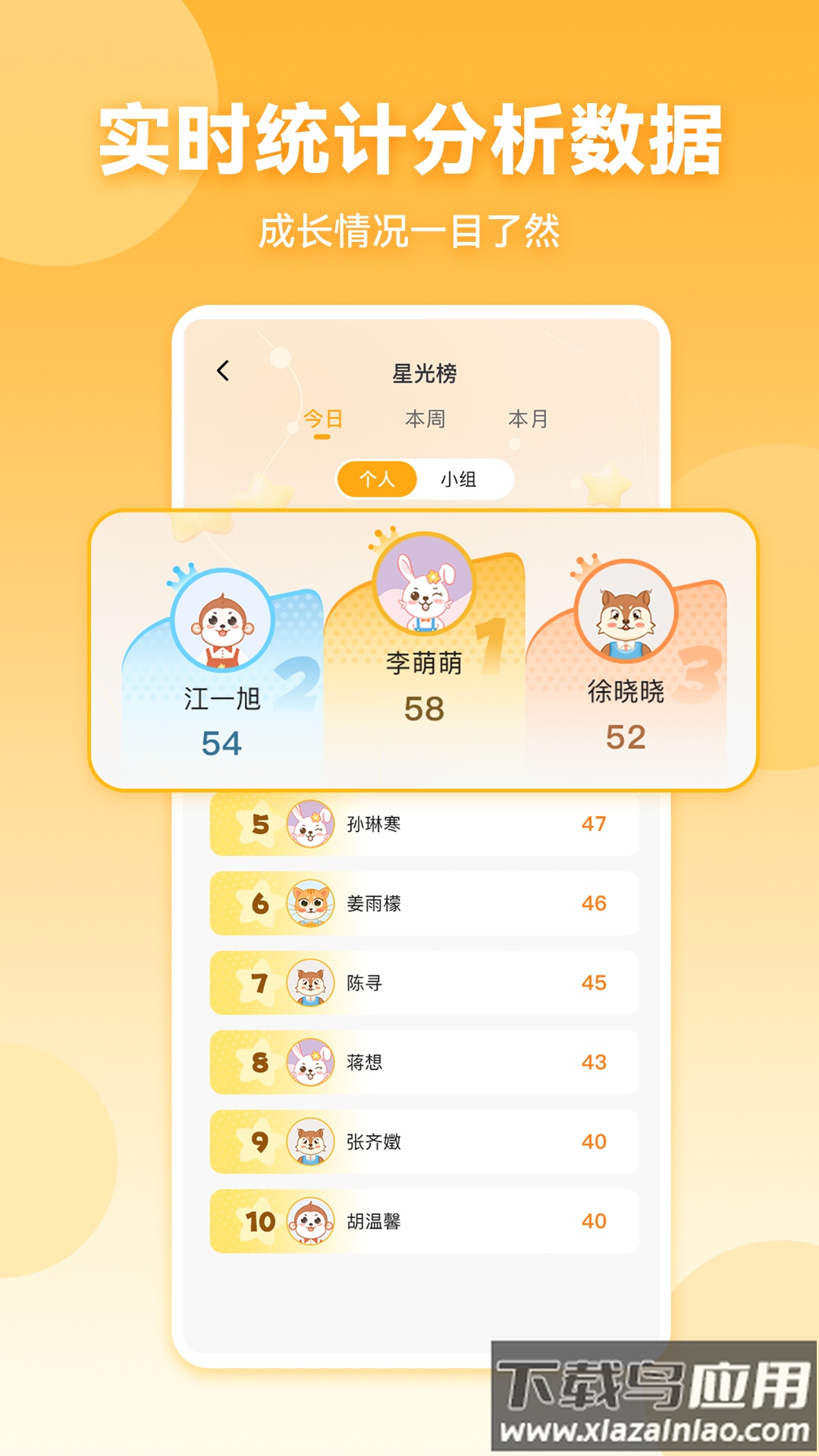Switch to the 本周 tab
Viewport: 819px width, 1456px height.
[x=423, y=418]
